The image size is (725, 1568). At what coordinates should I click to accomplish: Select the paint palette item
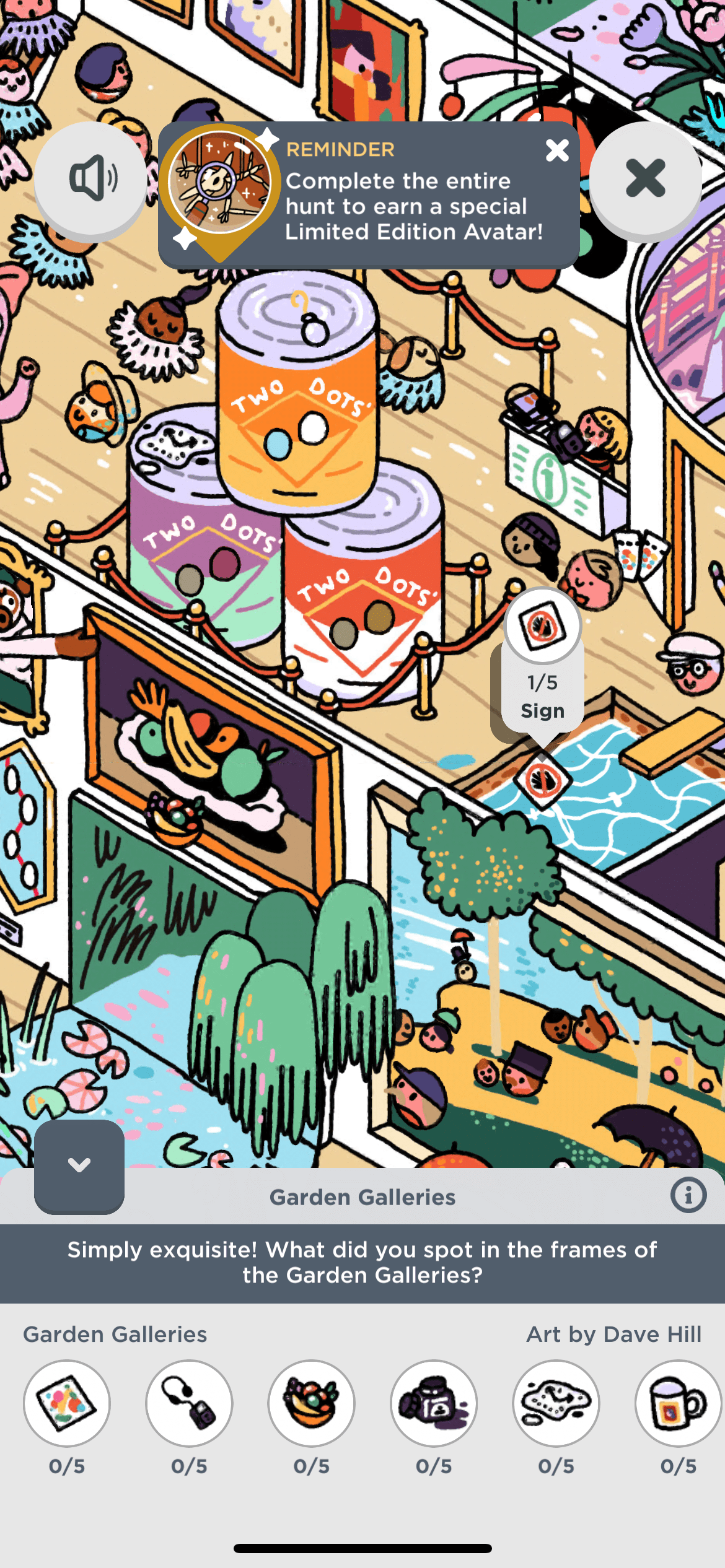coord(67,1403)
